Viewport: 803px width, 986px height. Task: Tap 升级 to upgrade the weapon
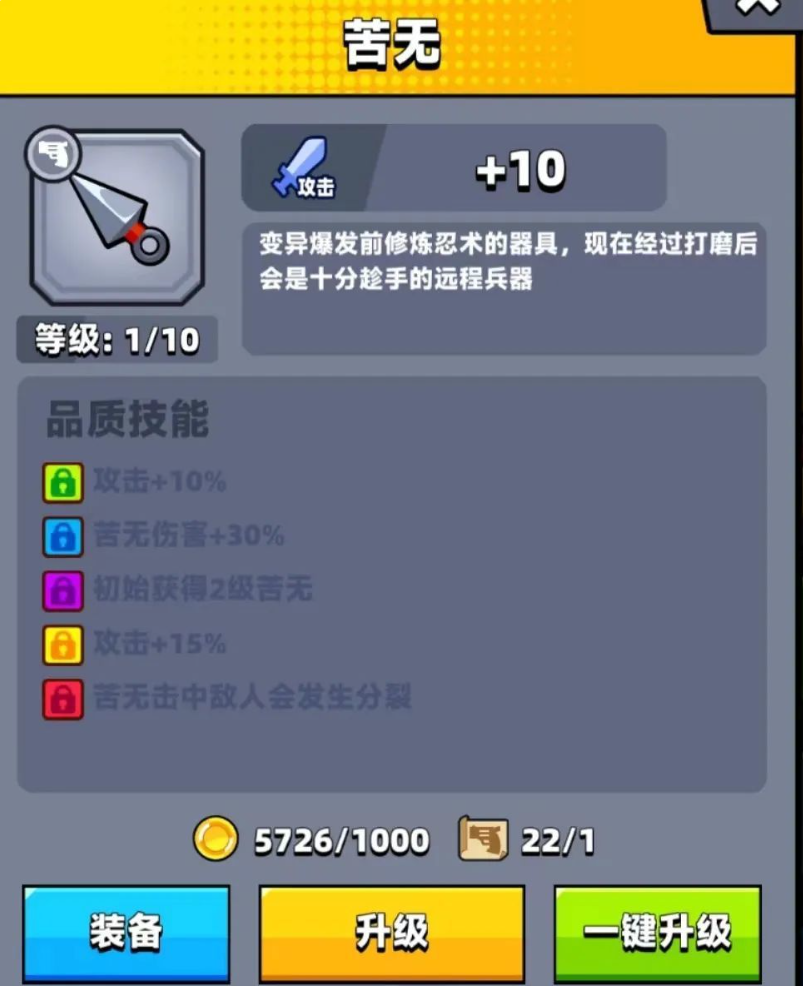pos(391,932)
